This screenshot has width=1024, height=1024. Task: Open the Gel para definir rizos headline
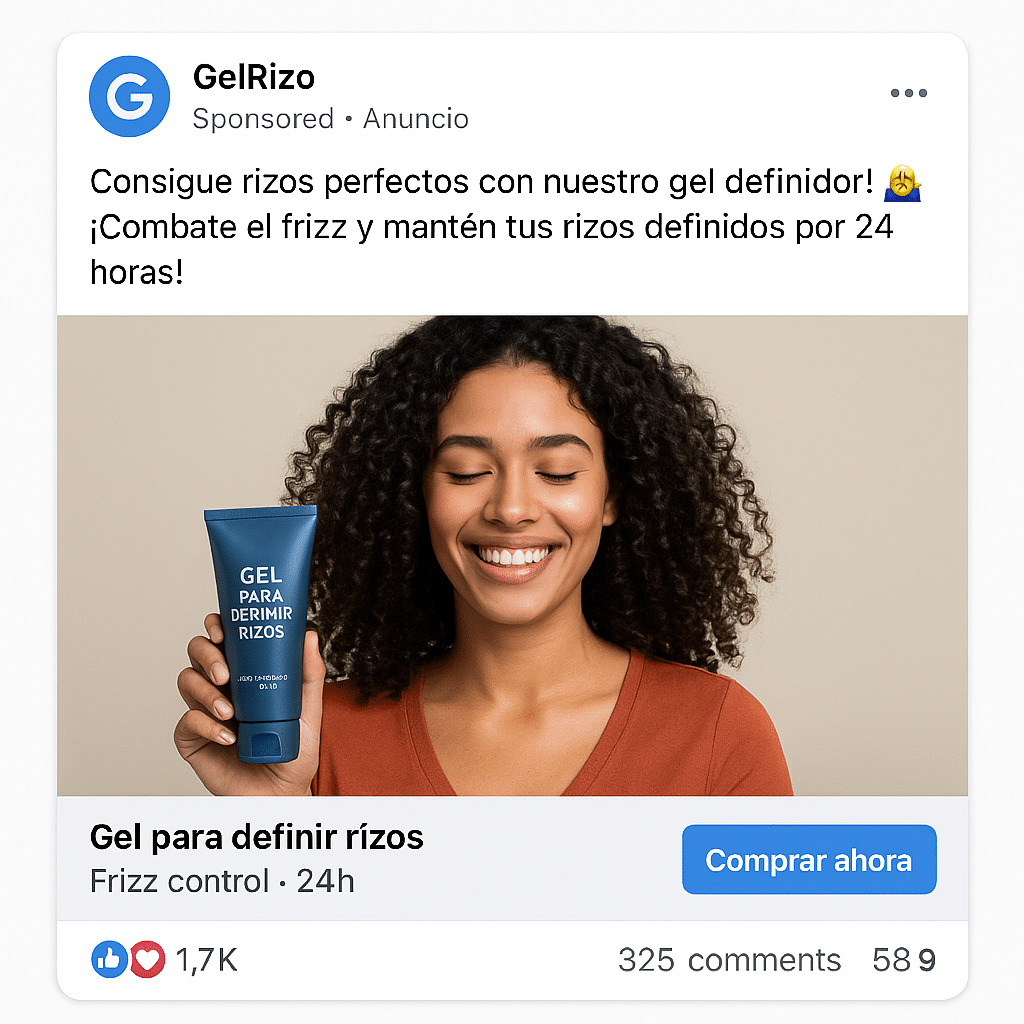tap(257, 837)
